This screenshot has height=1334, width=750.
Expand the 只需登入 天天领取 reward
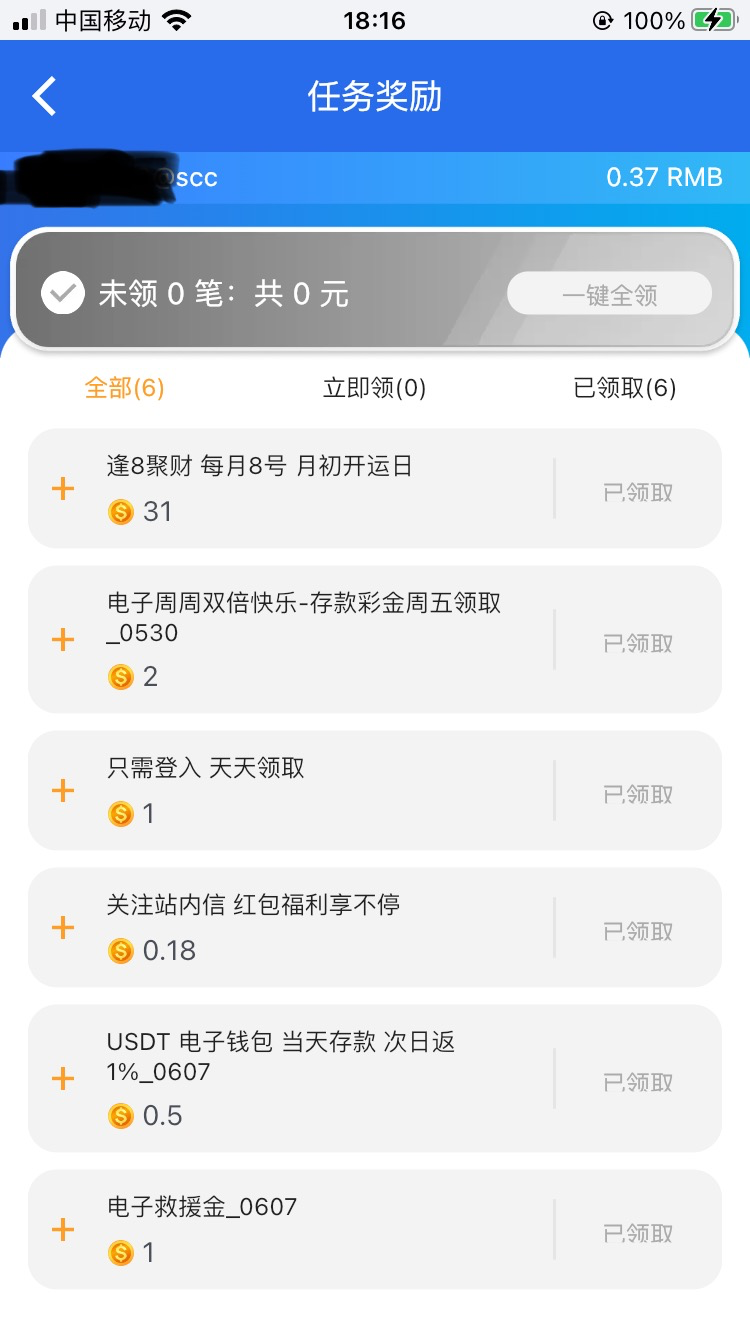tap(63, 791)
